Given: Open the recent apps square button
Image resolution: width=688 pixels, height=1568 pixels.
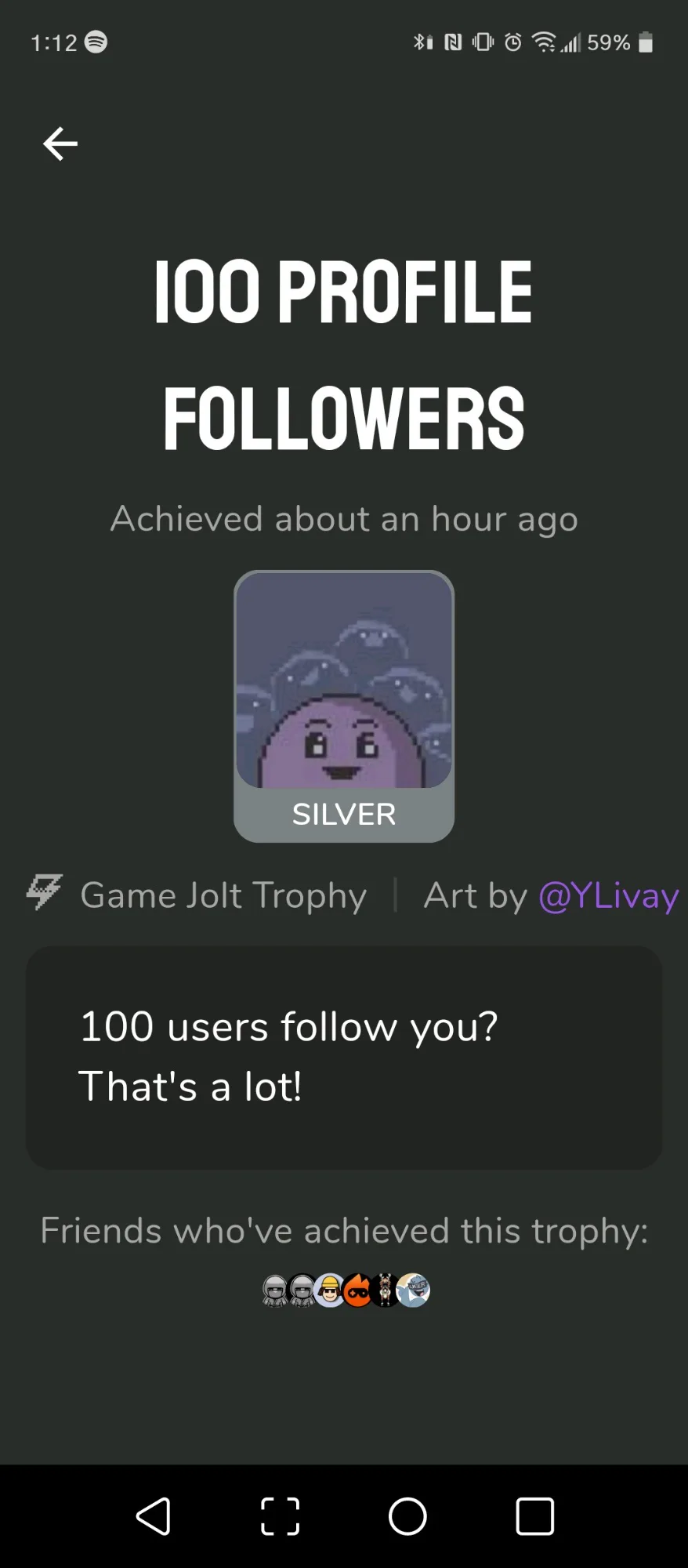Looking at the screenshot, I should click(x=535, y=1515).
